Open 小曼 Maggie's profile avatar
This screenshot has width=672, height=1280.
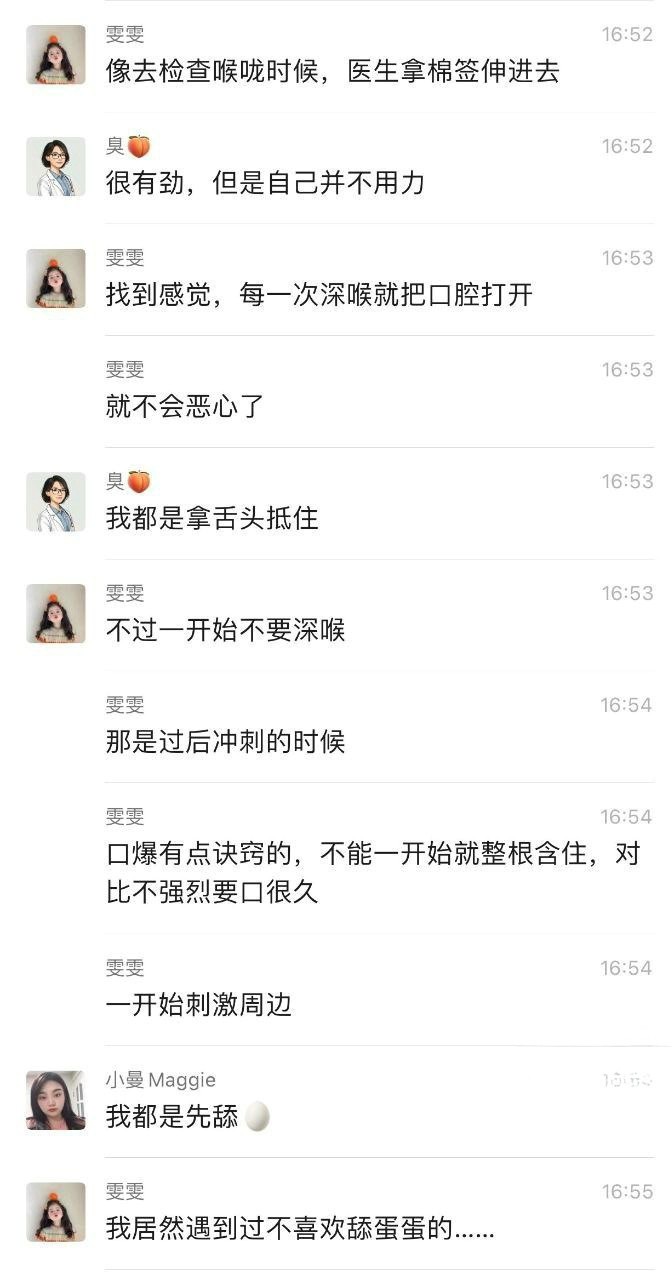[55, 1100]
